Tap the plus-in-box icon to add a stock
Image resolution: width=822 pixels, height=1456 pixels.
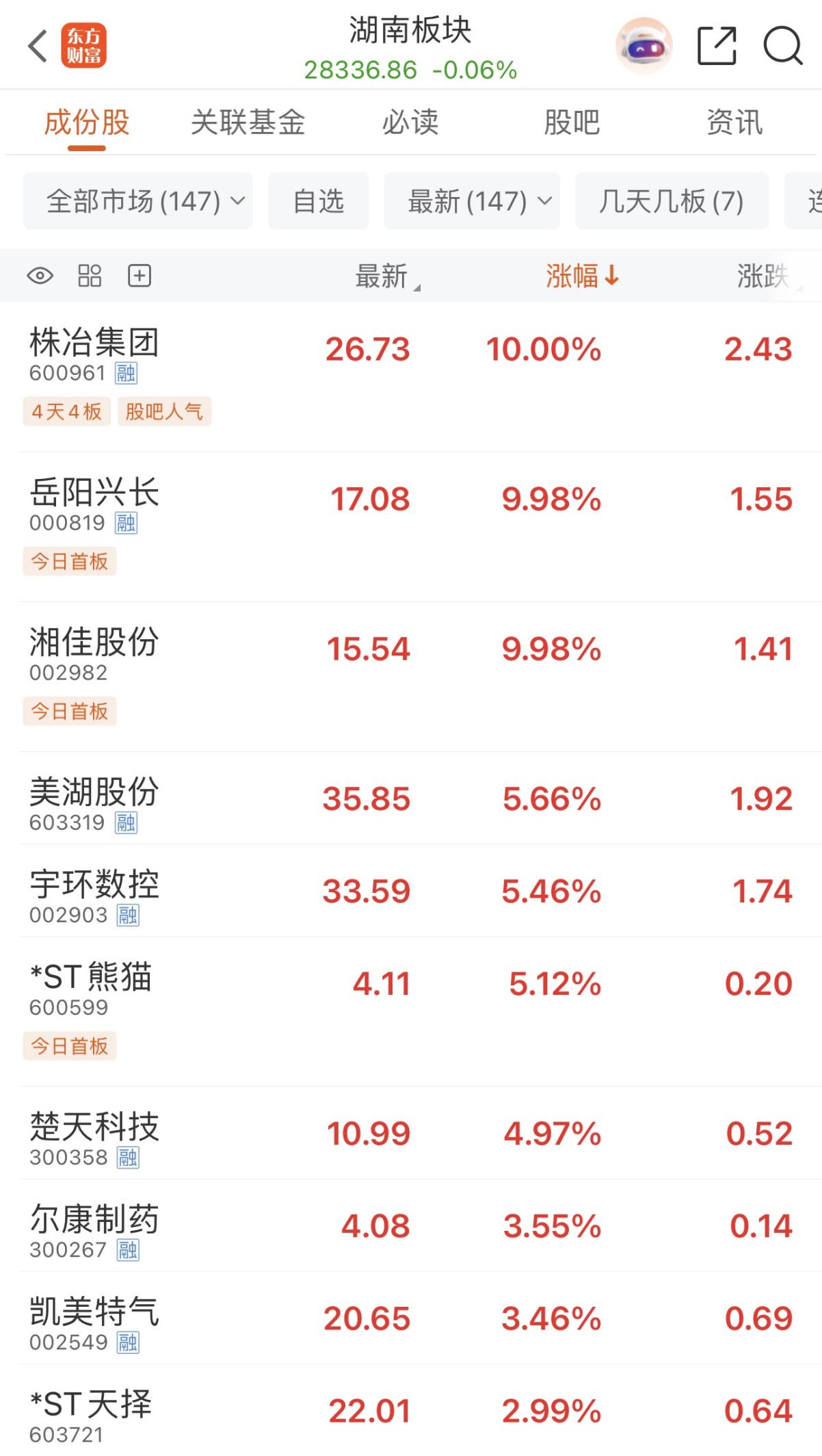[x=138, y=276]
